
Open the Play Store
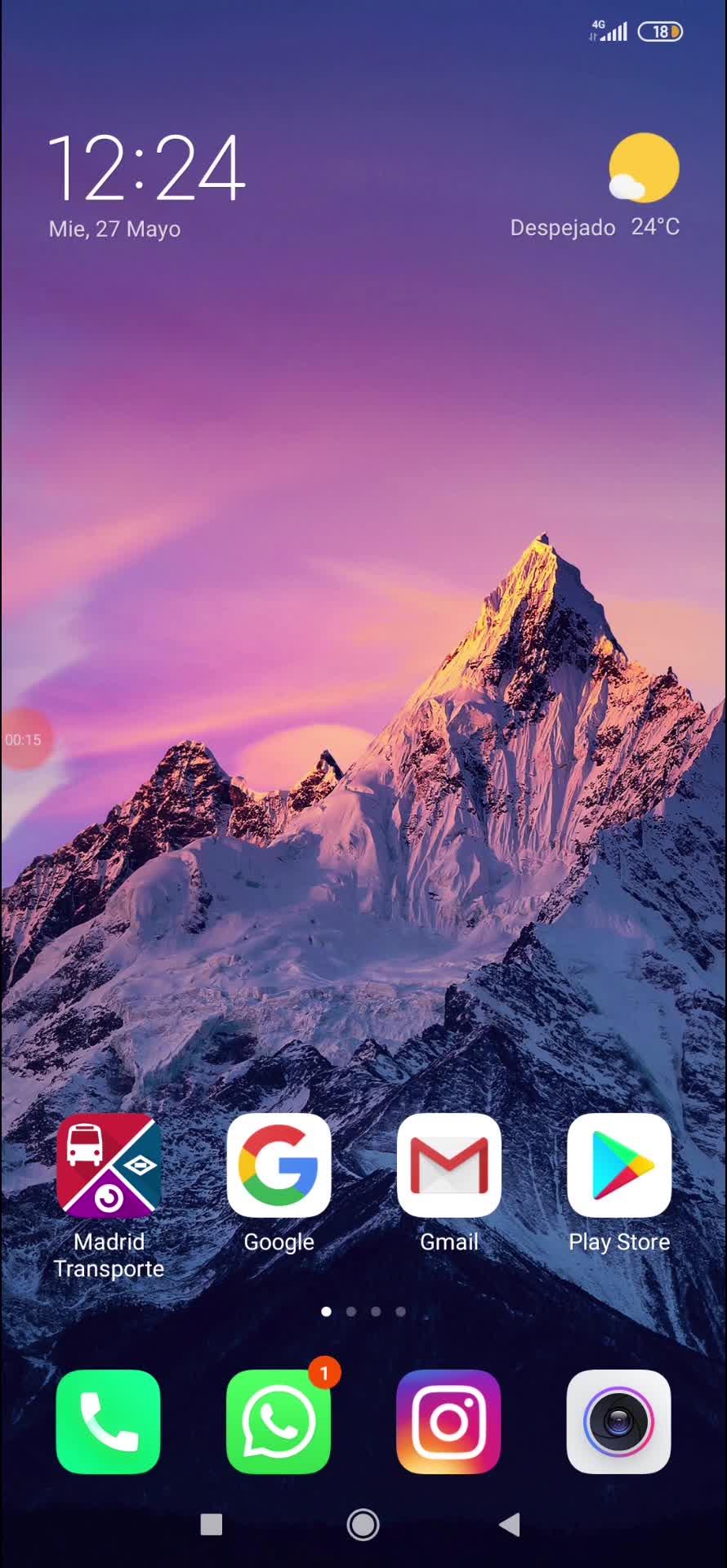618,1165
